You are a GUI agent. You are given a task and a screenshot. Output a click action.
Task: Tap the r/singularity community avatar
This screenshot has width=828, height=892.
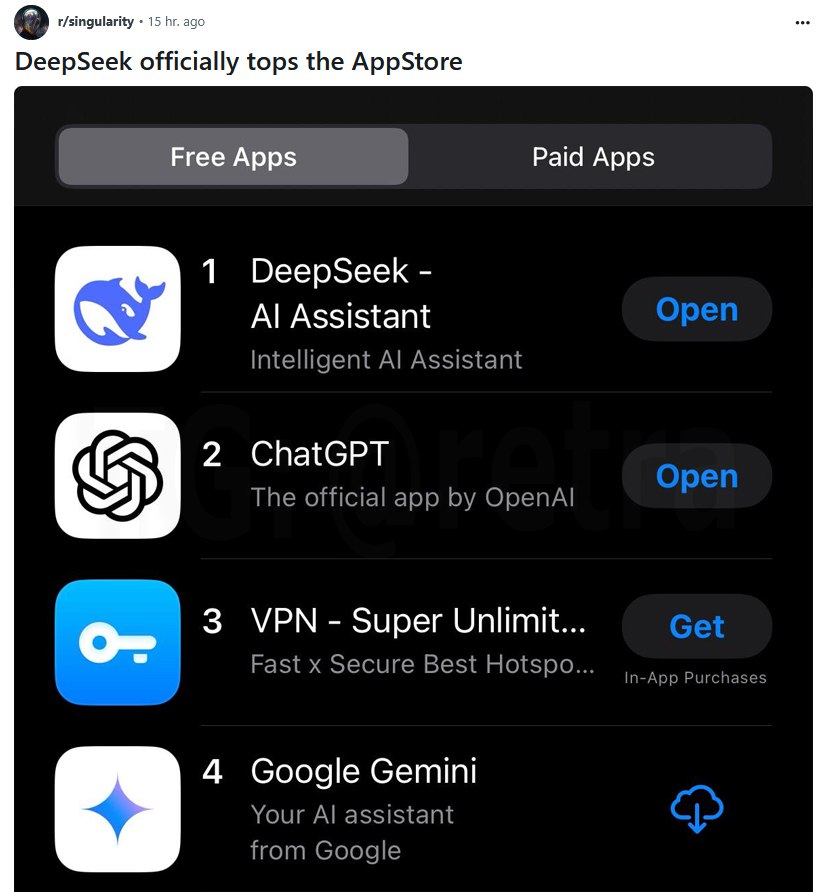tap(31, 22)
